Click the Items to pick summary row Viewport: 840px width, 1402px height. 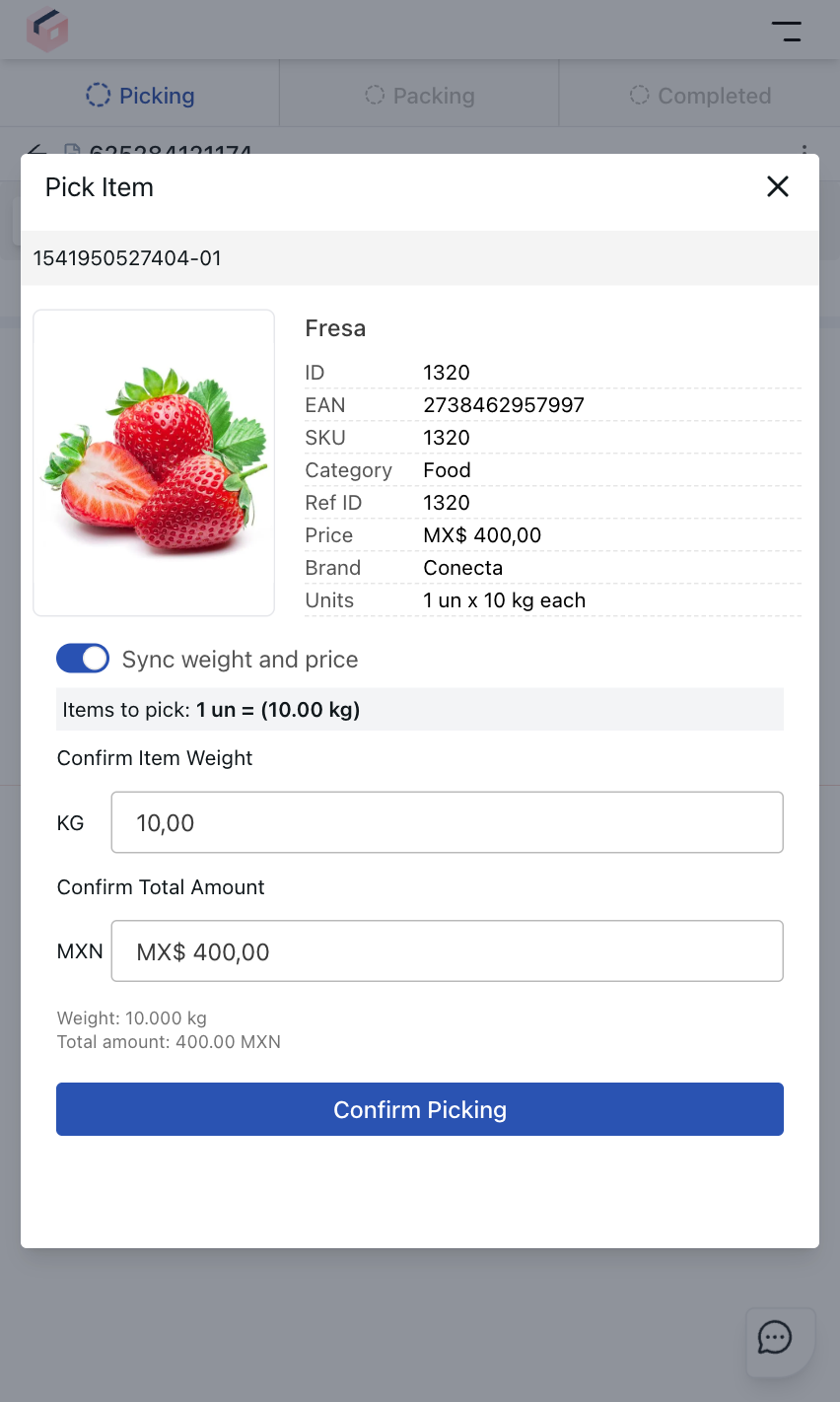(420, 709)
